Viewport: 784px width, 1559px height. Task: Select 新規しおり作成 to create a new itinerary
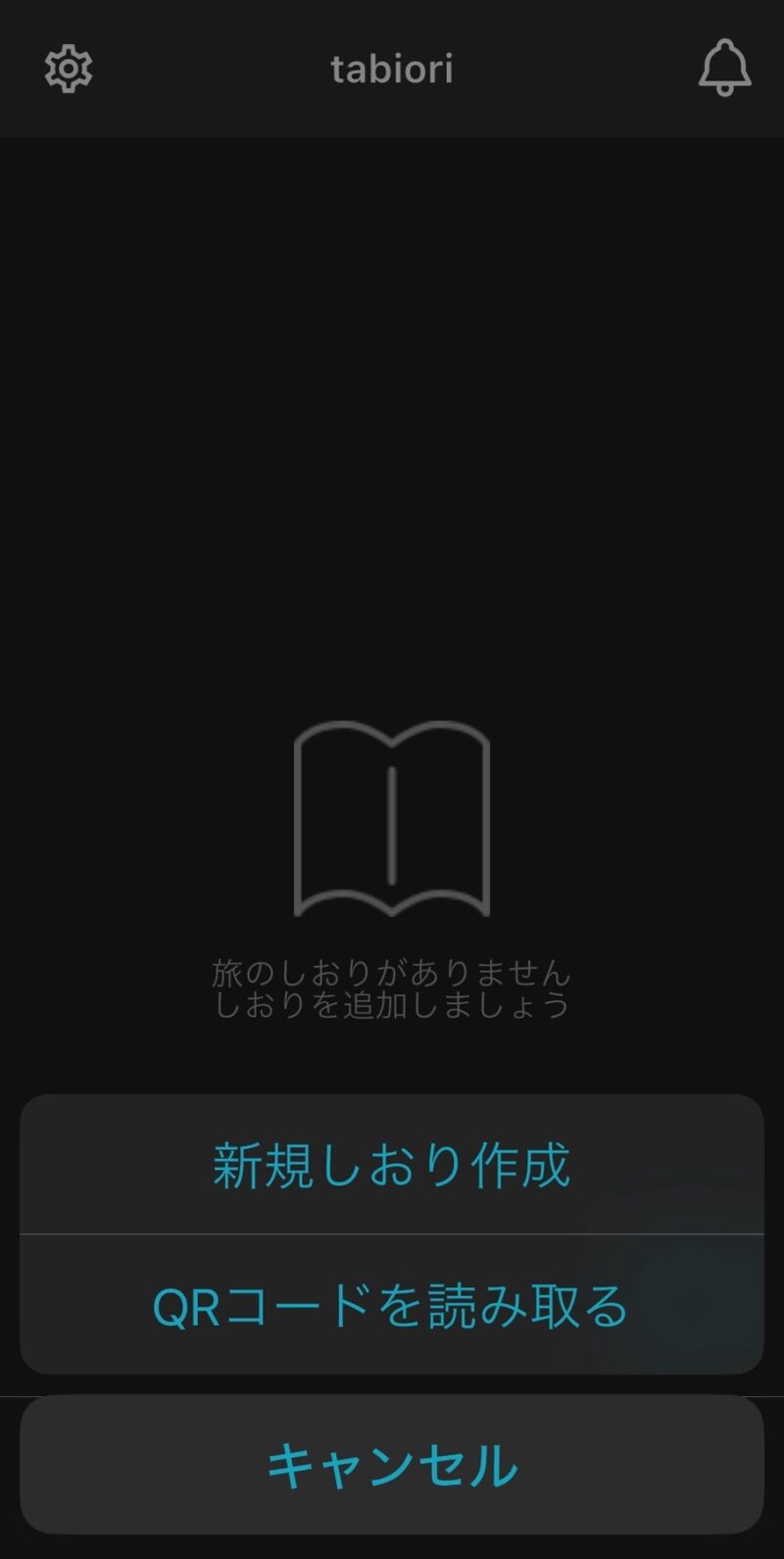392,1165
